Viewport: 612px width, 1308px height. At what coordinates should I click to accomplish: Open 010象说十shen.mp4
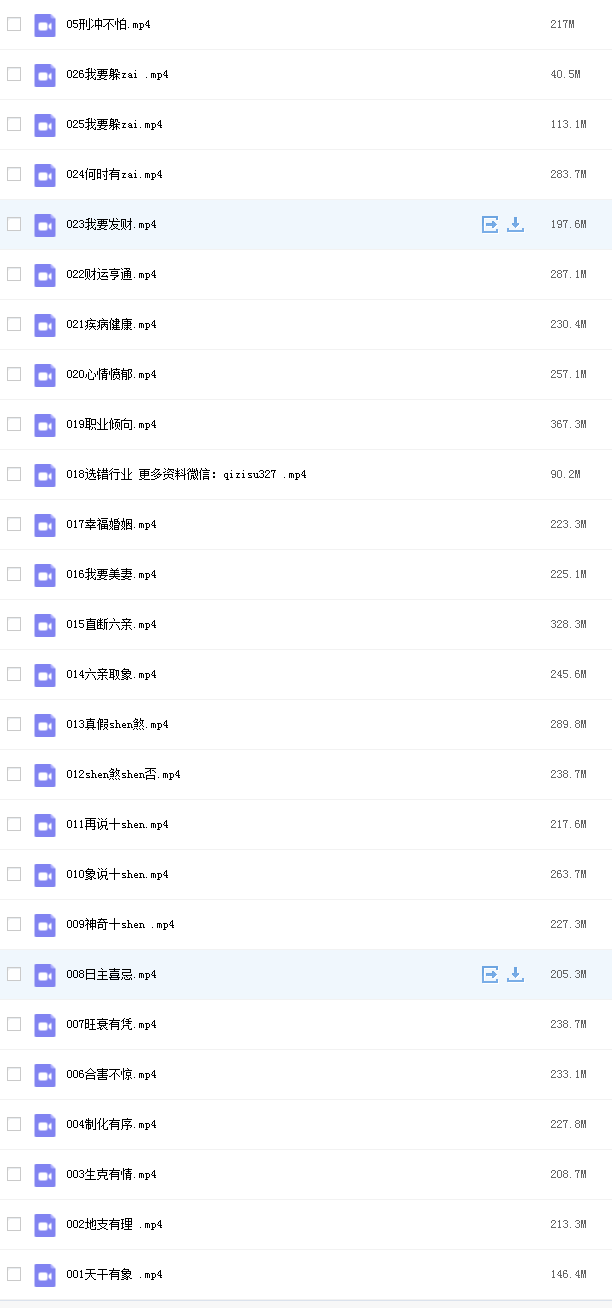point(117,874)
